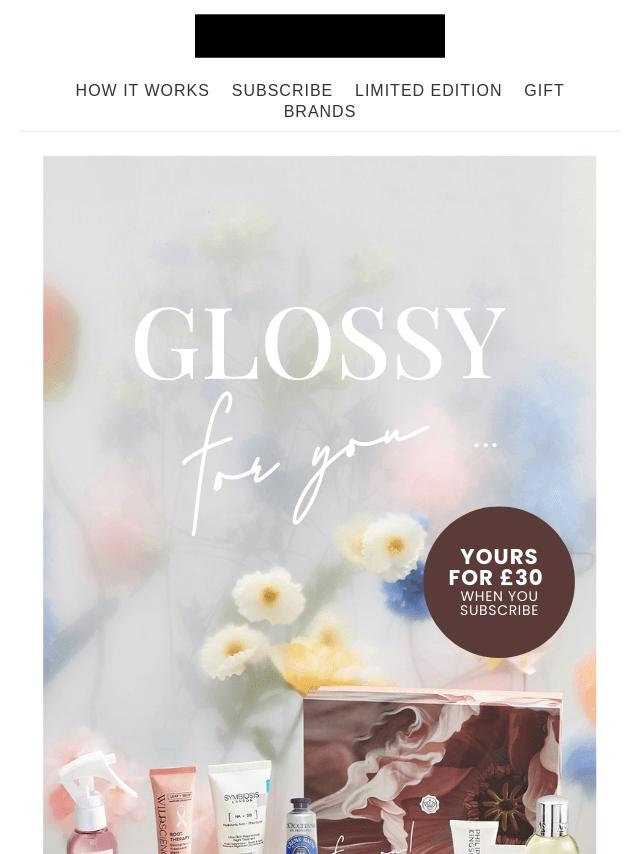
Task: Select the GIFT link
Action: (544, 90)
